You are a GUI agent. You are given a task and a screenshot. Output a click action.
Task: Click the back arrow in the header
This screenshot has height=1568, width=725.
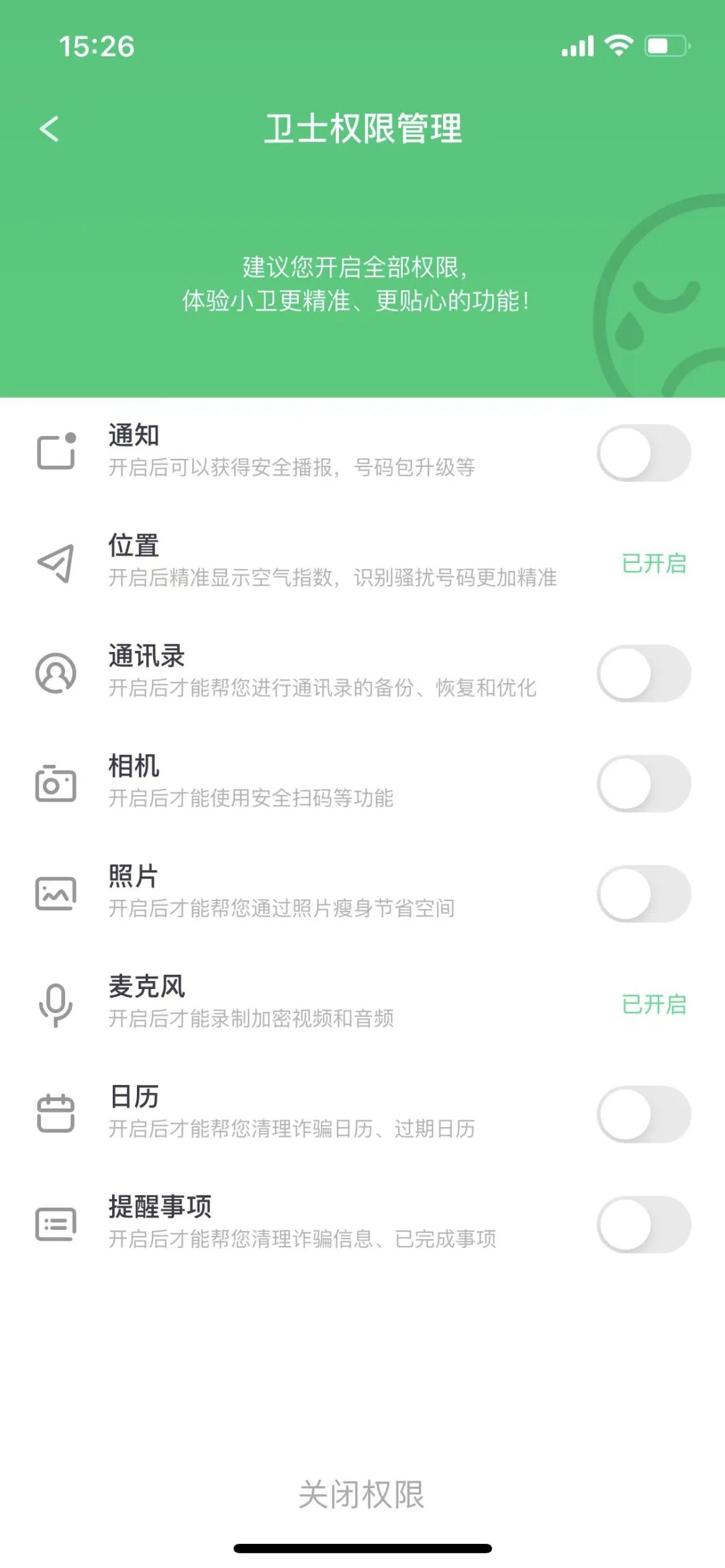[x=49, y=129]
